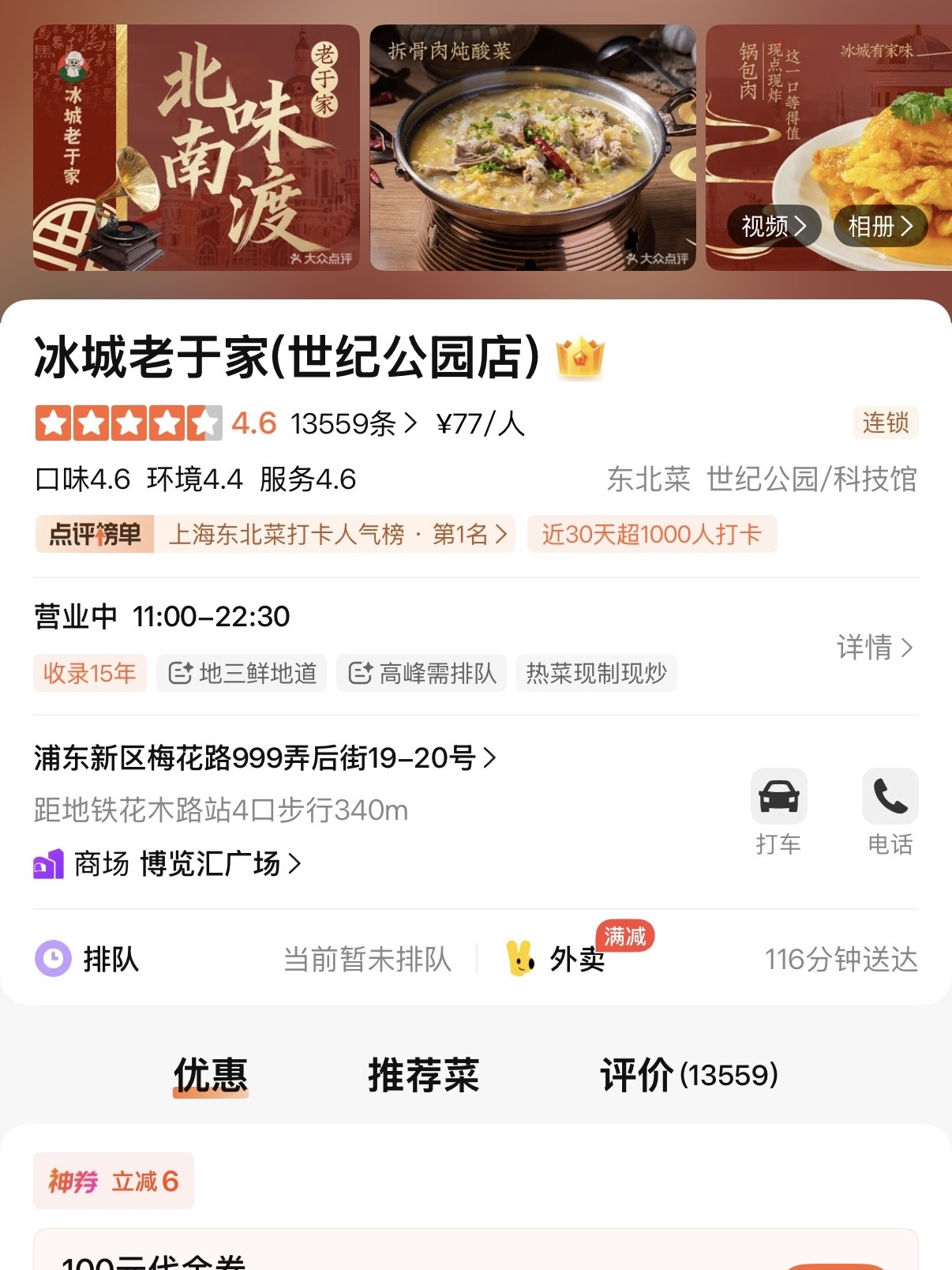This screenshot has height=1270, width=952.
Task: Tap the 打车 taxi button
Action: [x=778, y=811]
